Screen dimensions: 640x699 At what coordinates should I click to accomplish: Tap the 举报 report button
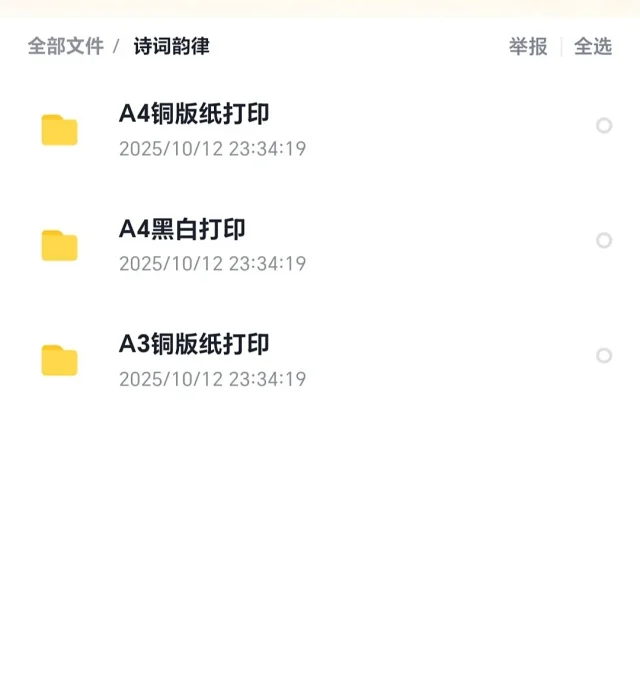pyautogui.click(x=528, y=46)
